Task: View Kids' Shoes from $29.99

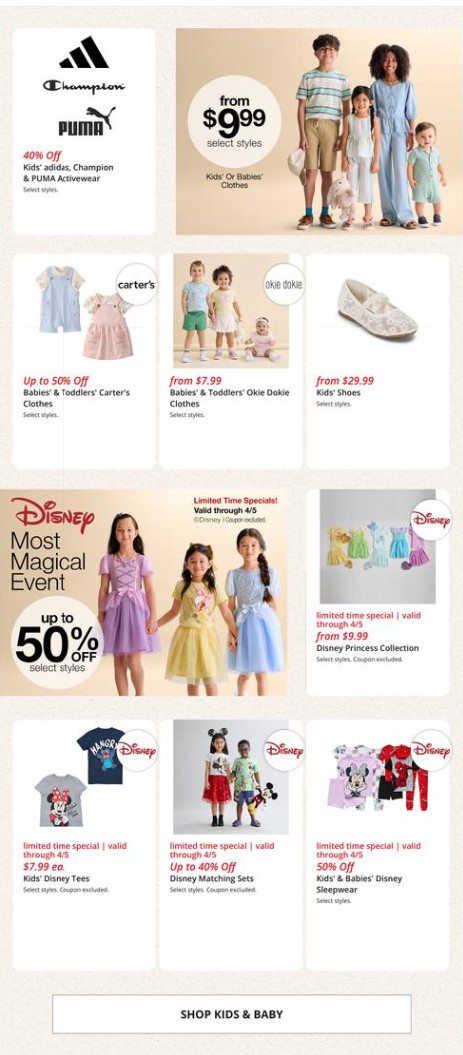Action: tap(378, 361)
